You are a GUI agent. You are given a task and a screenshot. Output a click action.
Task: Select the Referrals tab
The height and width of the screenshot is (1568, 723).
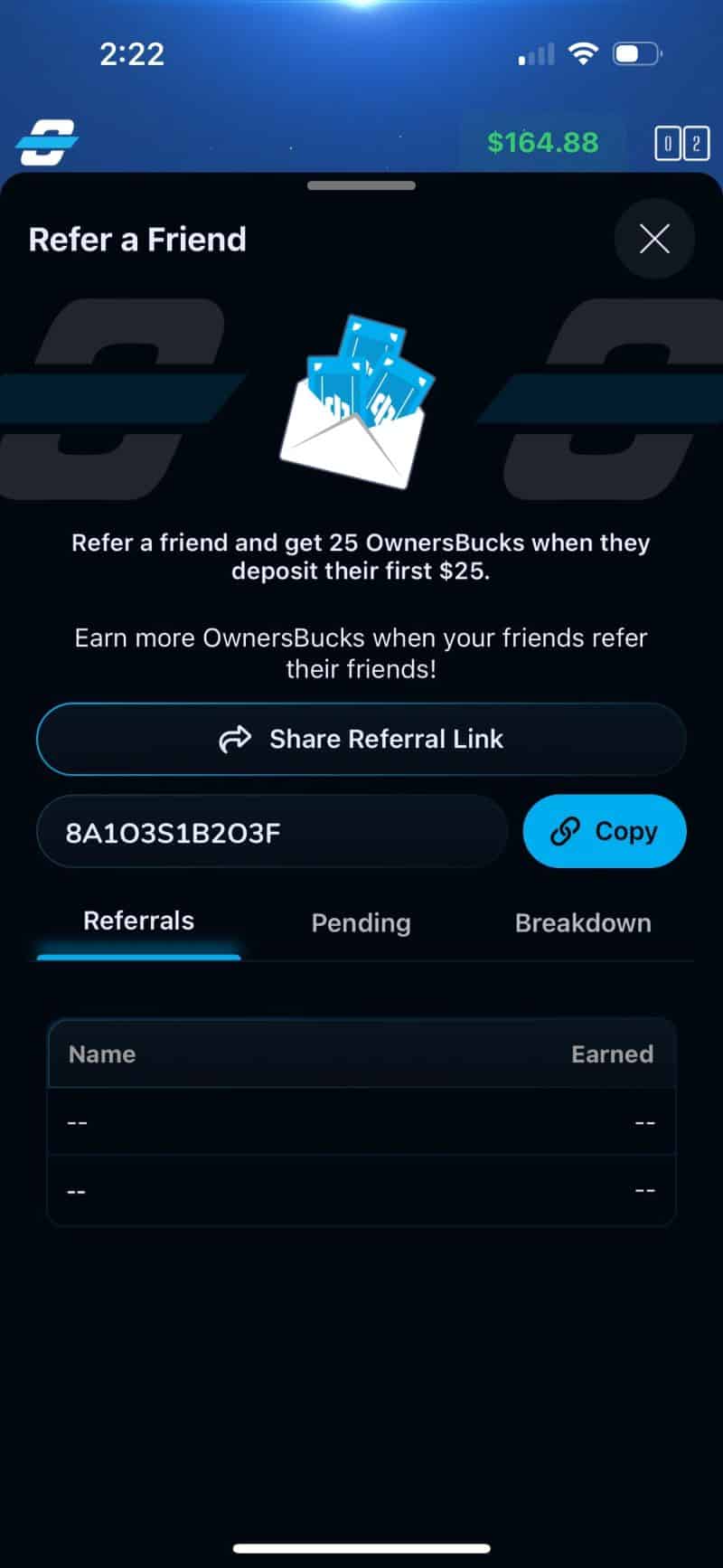138,921
